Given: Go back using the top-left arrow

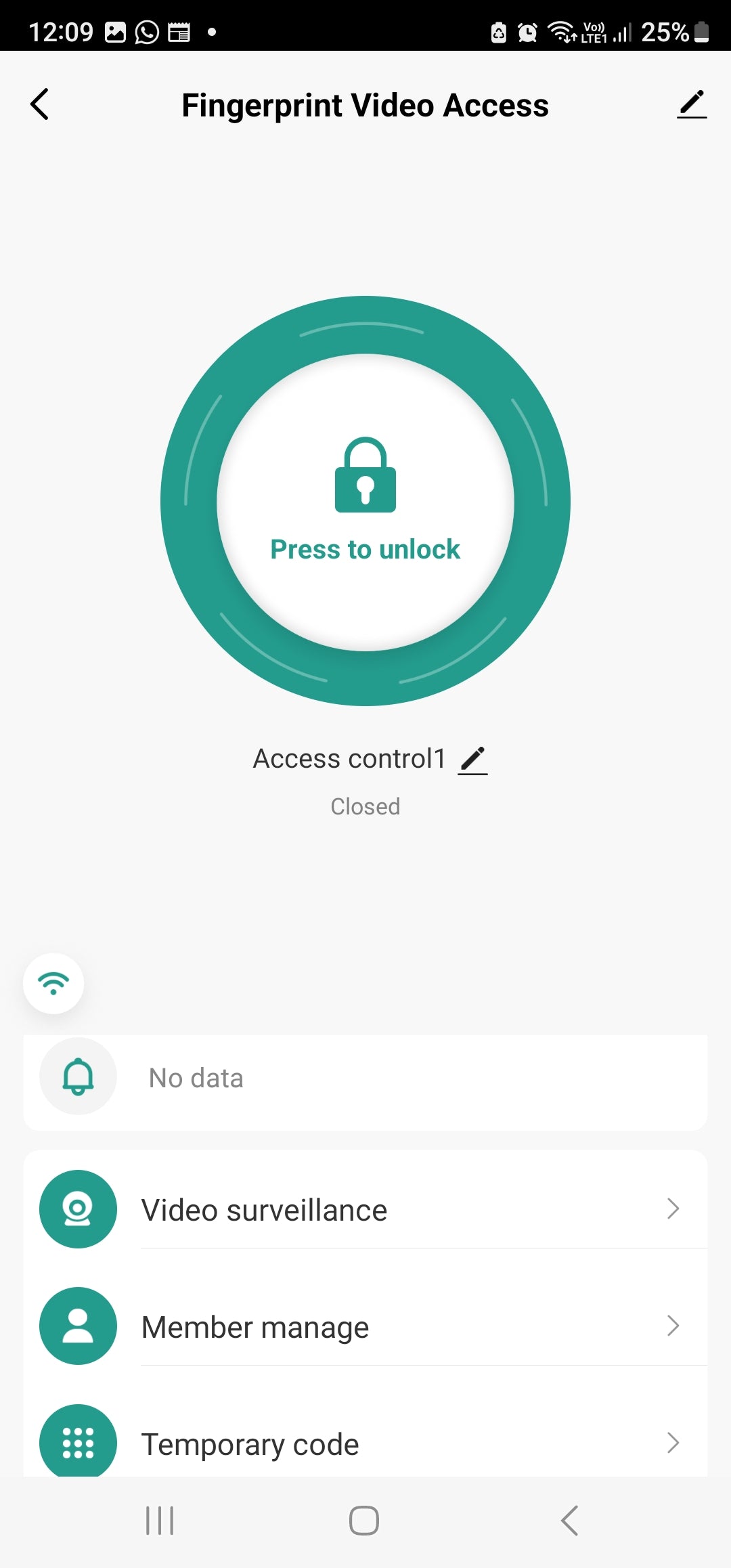Looking at the screenshot, I should (x=40, y=104).
